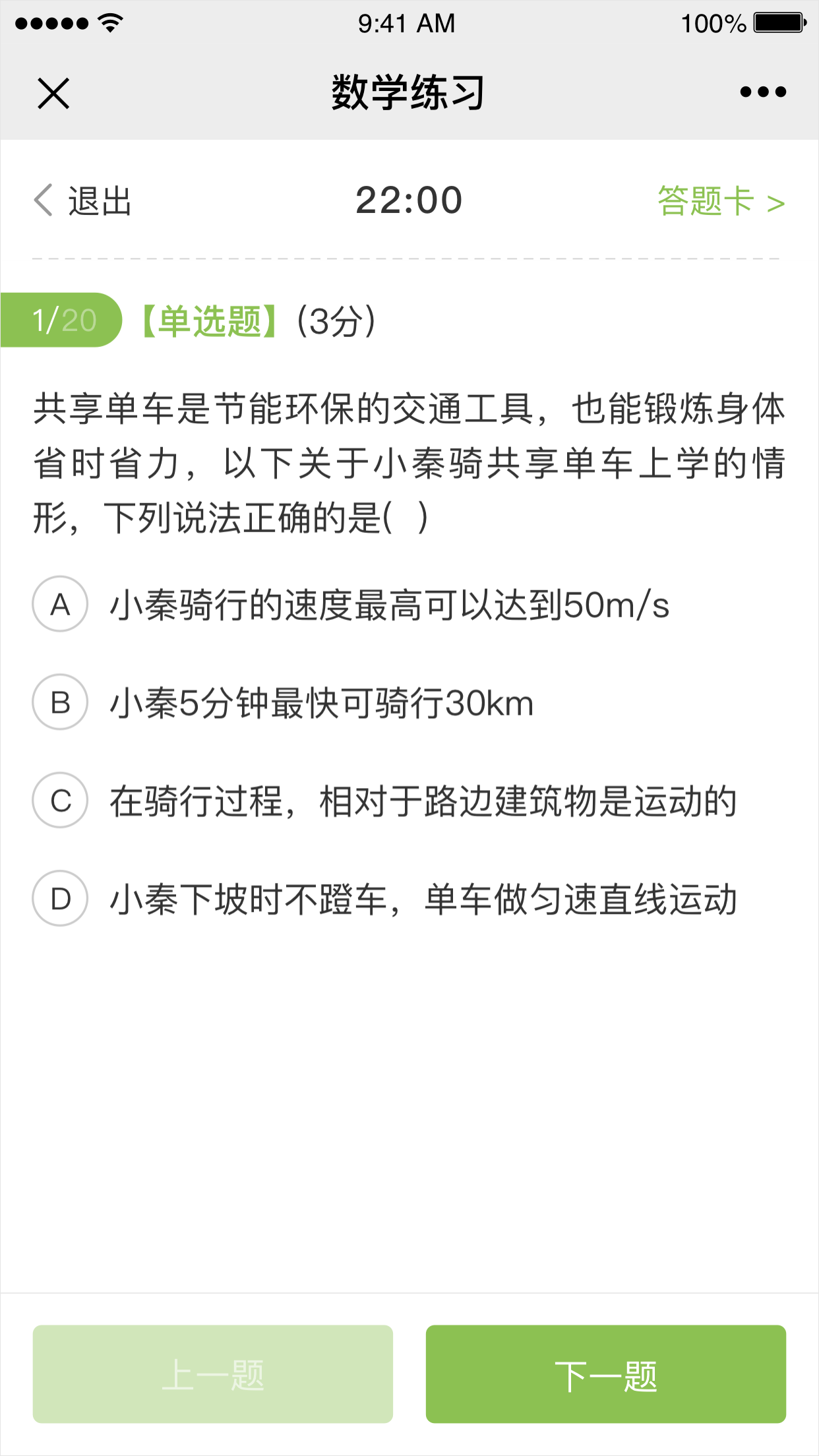Close the 数学练习 page
819x1456 pixels.
(53, 93)
